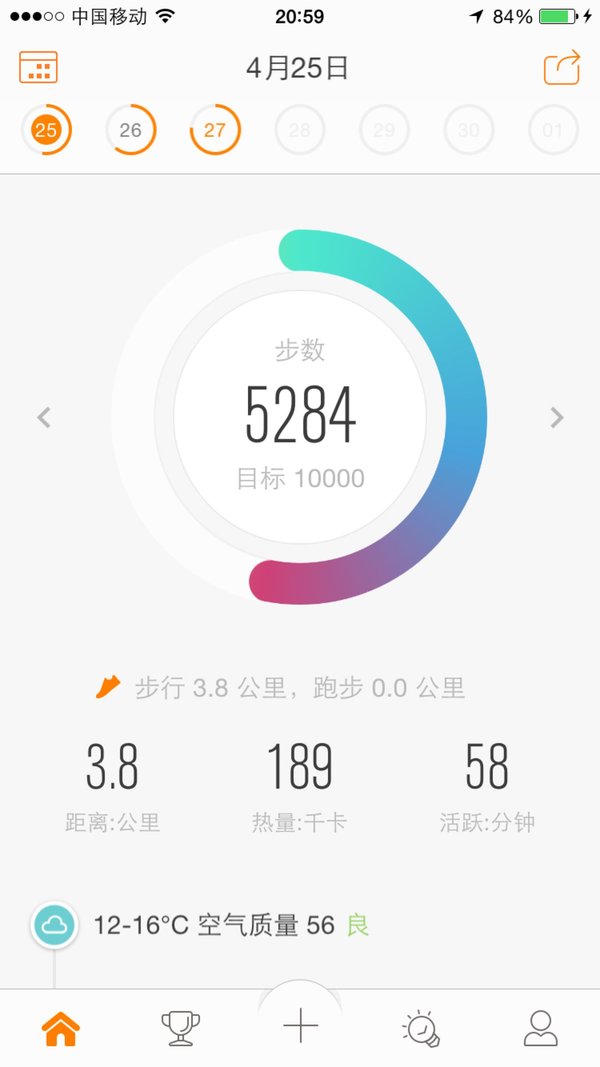Select day 26 in the date strip
600x1067 pixels.
tap(131, 129)
